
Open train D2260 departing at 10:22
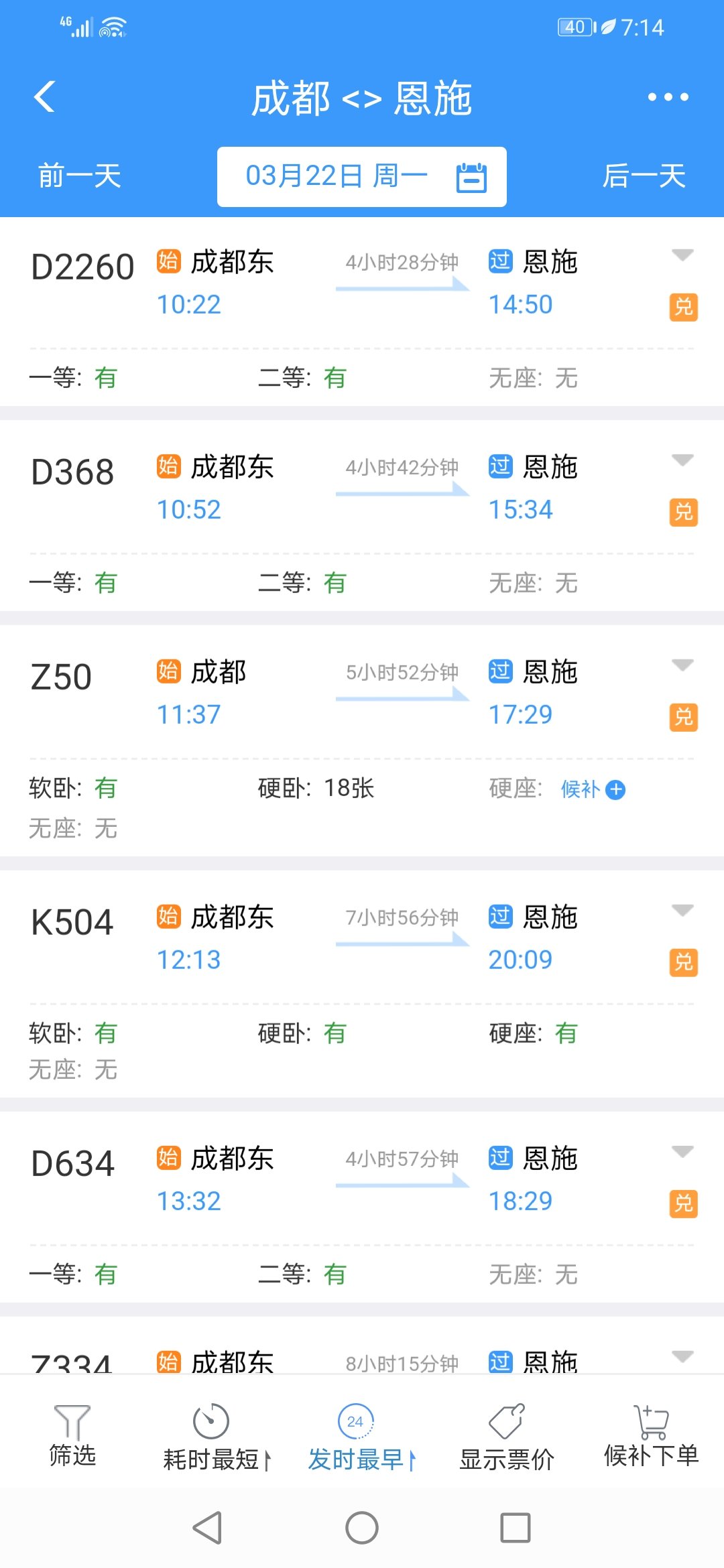point(362,312)
